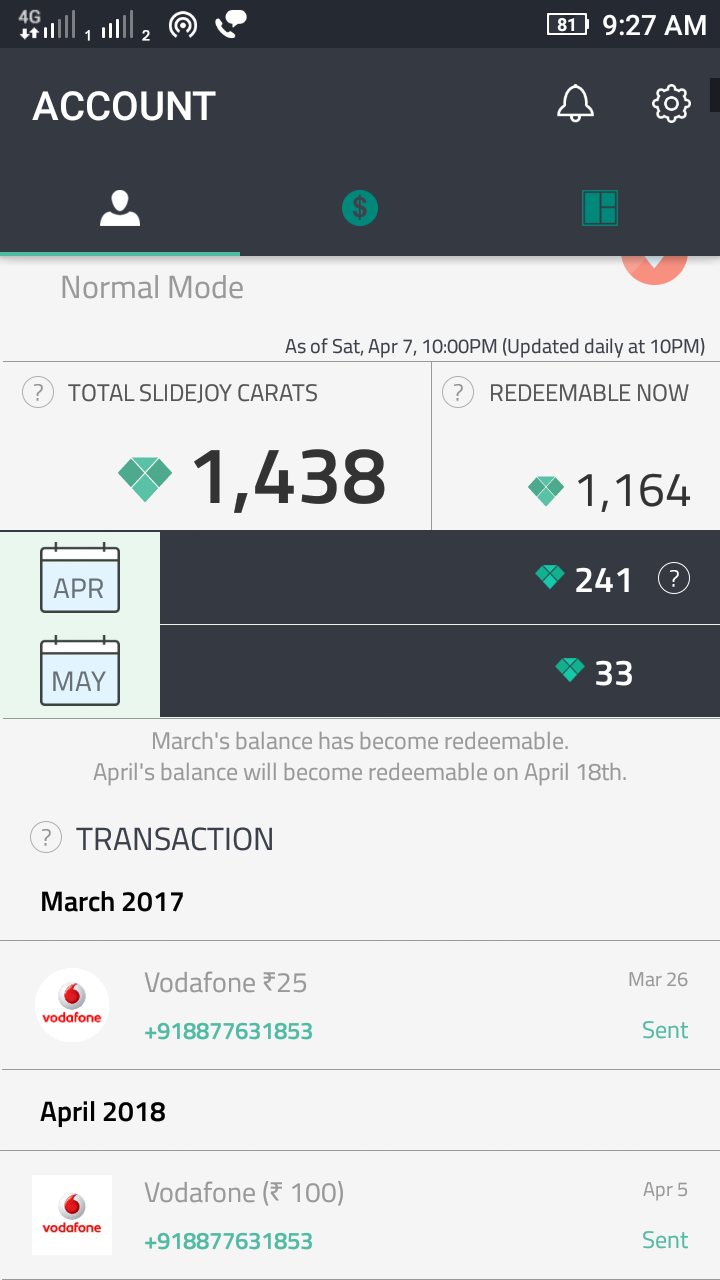This screenshot has height=1280, width=720.
Task: Tap help icon for Total Slidejoy Carats
Action: click(38, 393)
